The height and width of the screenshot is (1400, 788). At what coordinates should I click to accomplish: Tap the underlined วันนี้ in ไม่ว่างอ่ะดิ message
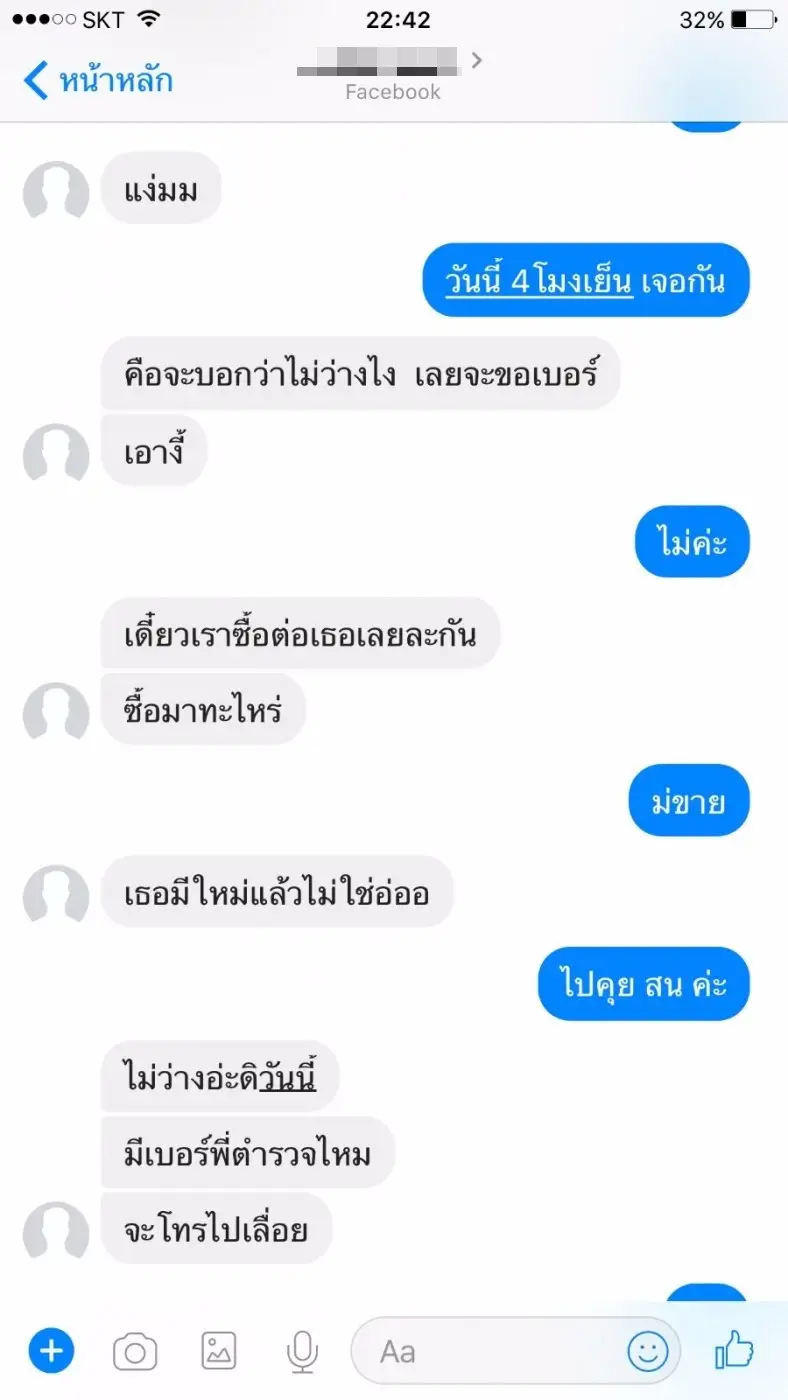click(x=288, y=1078)
